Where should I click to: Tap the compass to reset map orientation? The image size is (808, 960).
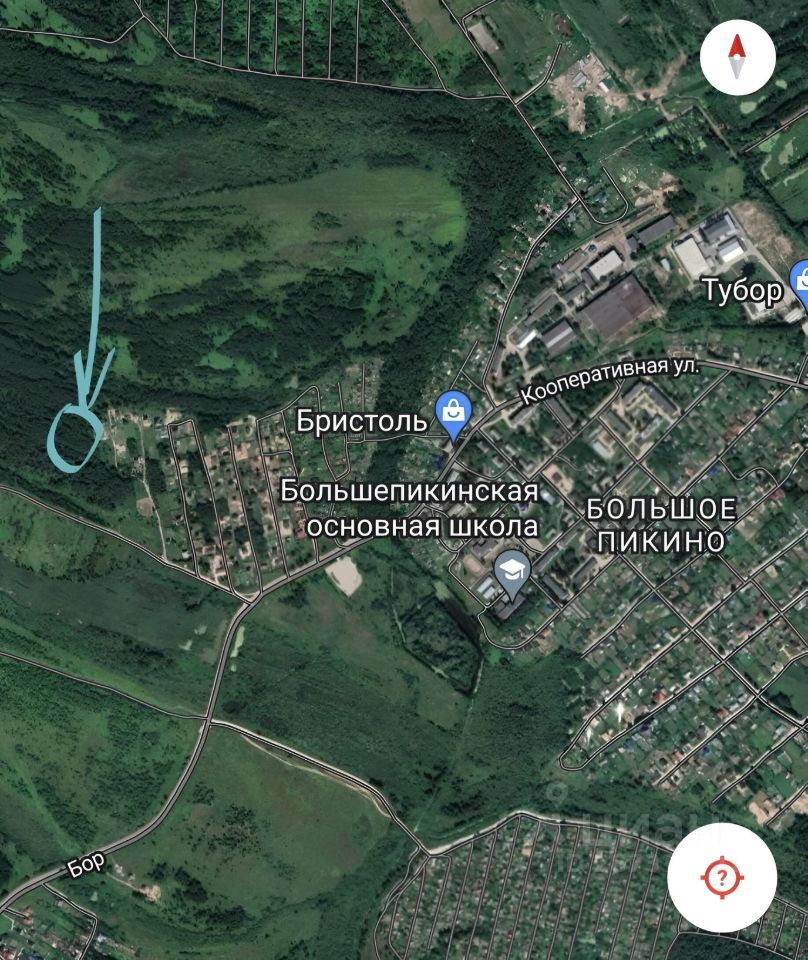pyautogui.click(x=738, y=56)
